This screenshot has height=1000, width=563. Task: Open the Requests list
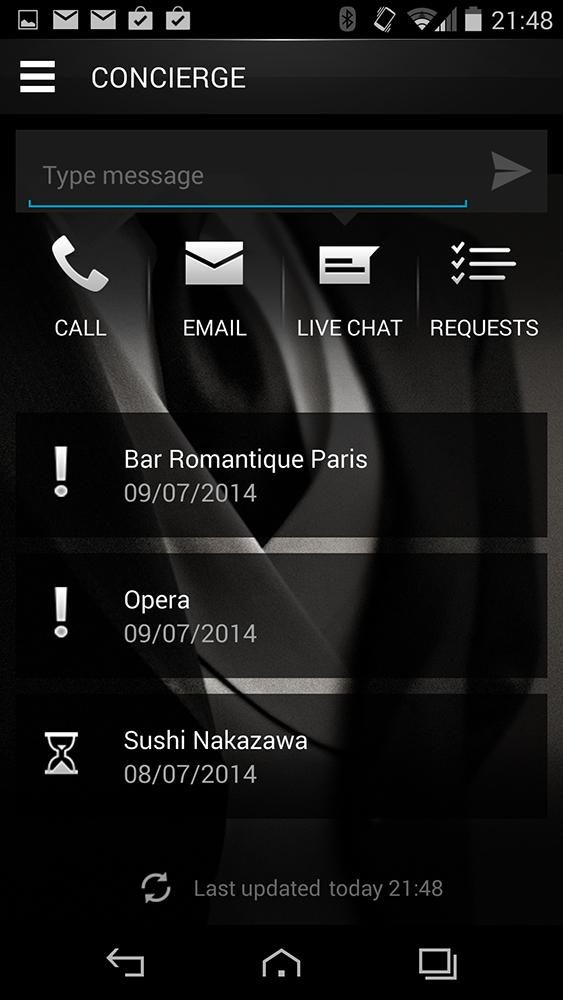(x=484, y=286)
